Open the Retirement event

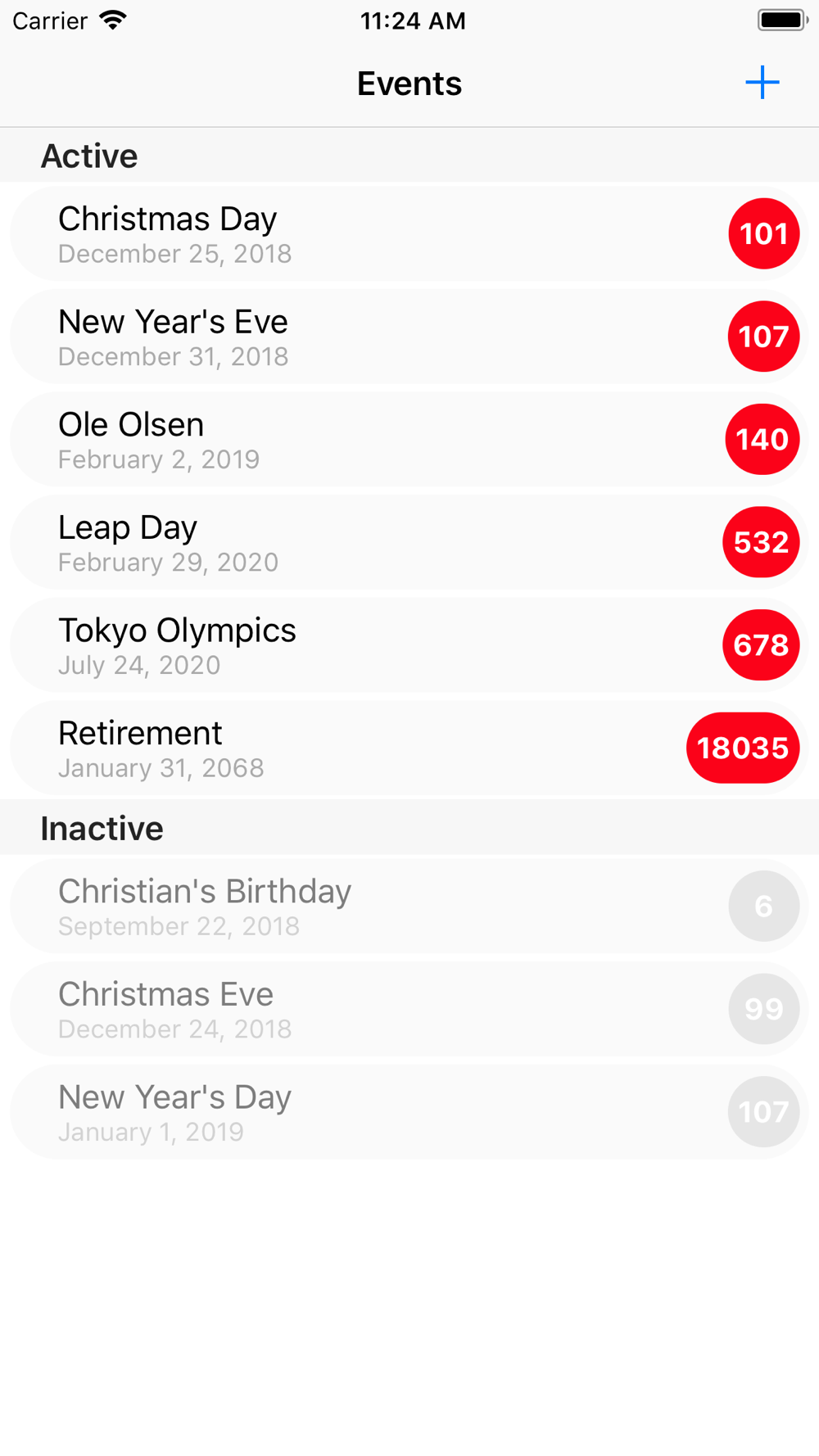[x=409, y=748]
